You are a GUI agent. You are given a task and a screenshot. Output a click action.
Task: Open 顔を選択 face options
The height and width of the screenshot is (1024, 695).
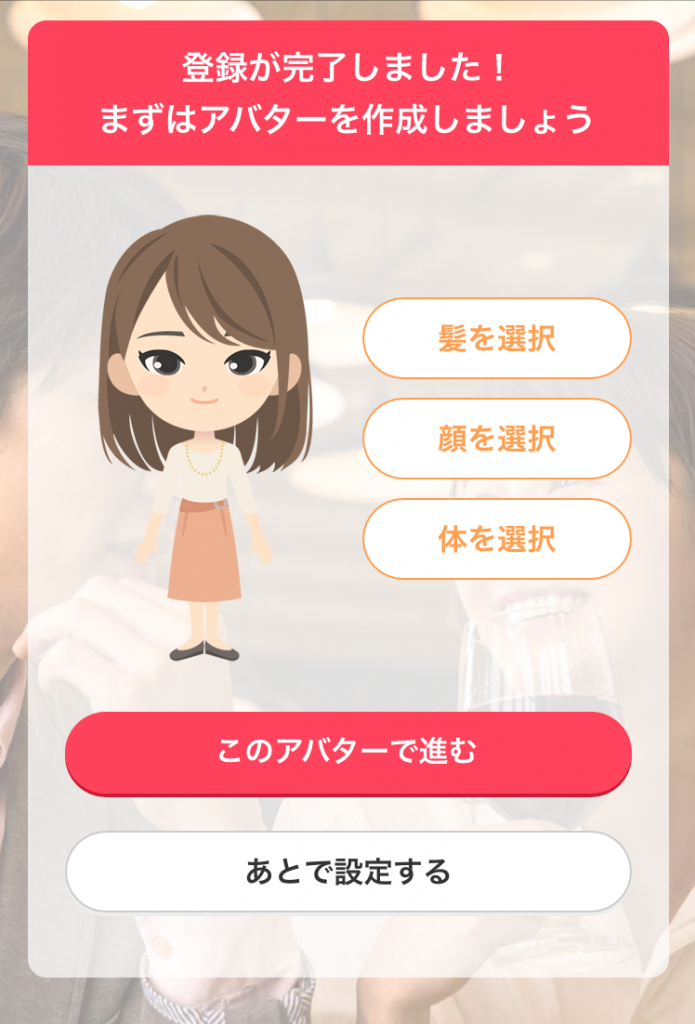(x=496, y=439)
